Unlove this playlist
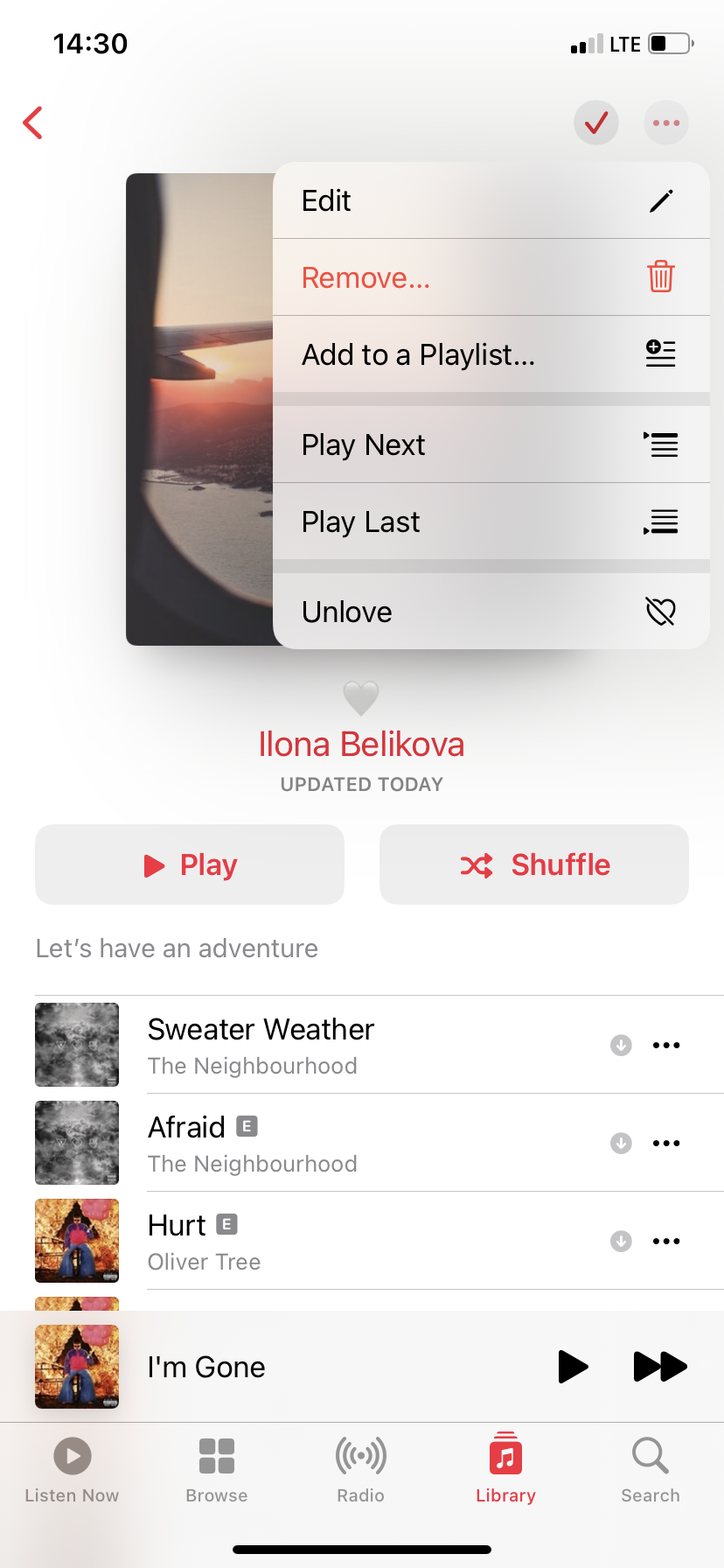Screen dimensions: 724x1568 (x=490, y=612)
